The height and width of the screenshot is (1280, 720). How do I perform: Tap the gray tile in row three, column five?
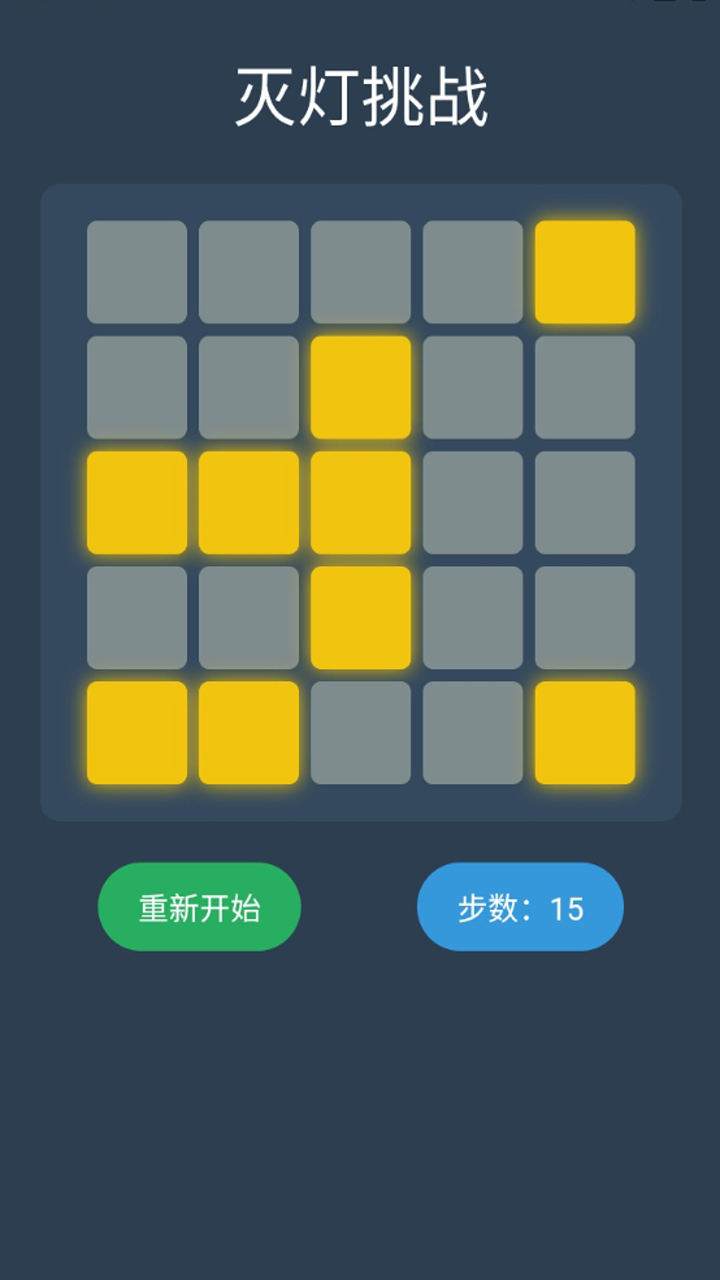pos(585,503)
